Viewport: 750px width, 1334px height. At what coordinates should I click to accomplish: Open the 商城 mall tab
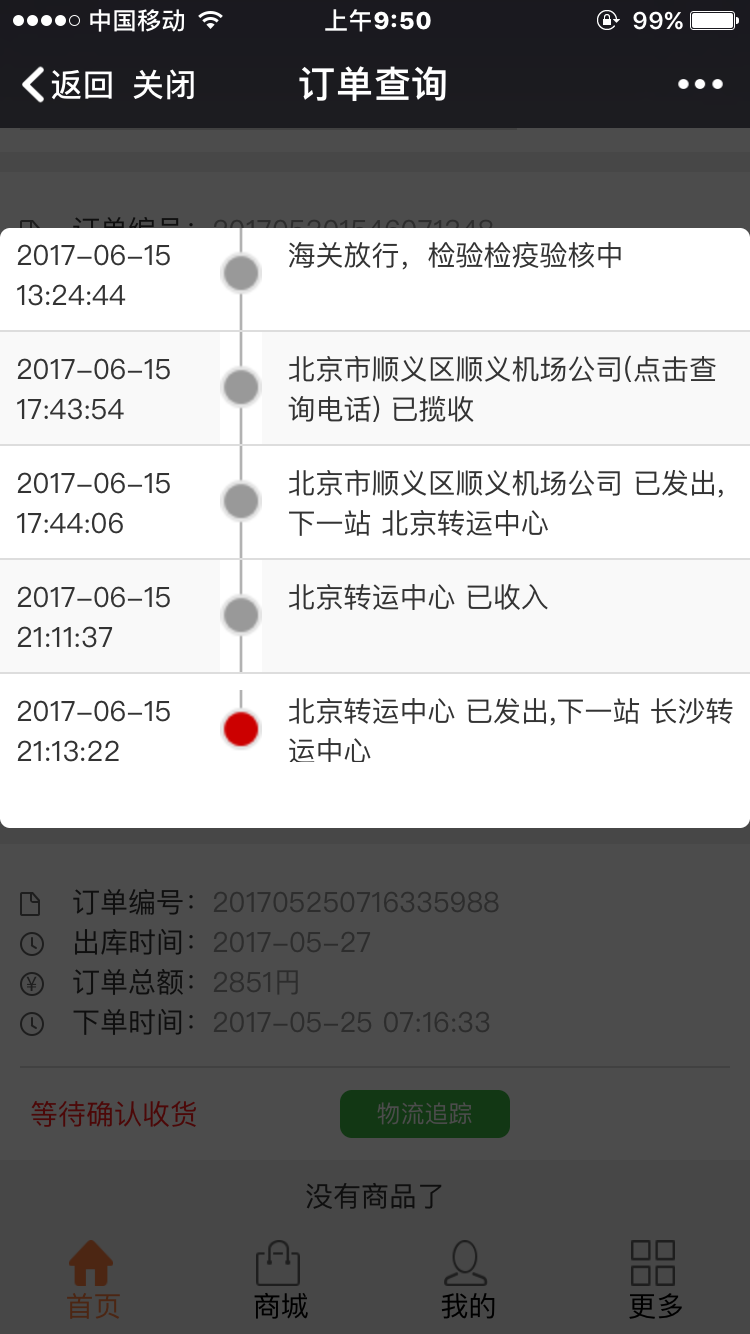click(x=280, y=1280)
